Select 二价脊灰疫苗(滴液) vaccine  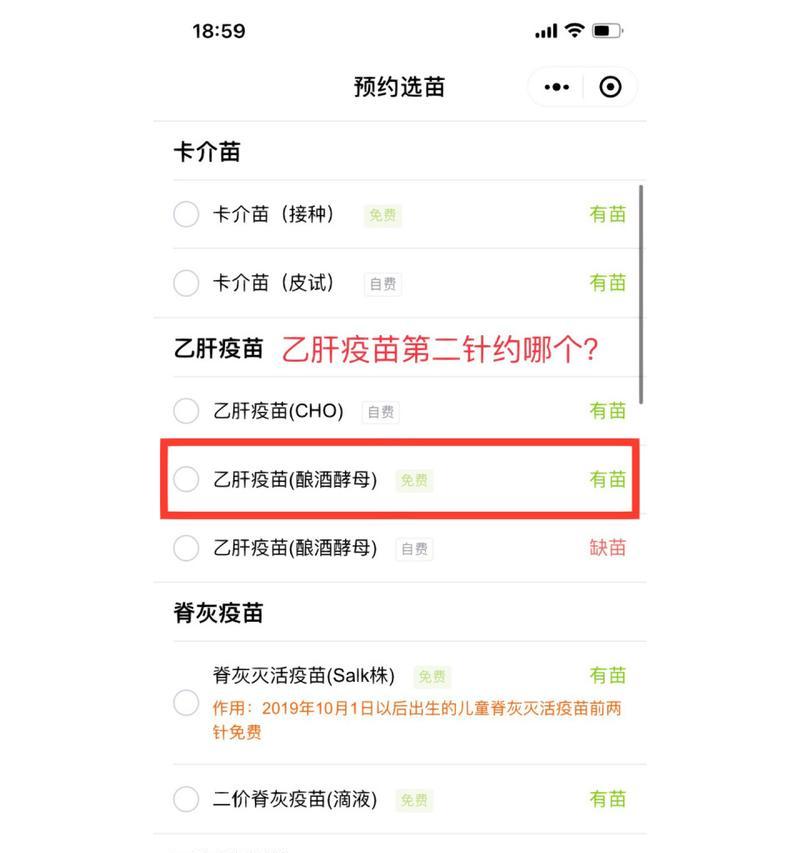click(186, 799)
